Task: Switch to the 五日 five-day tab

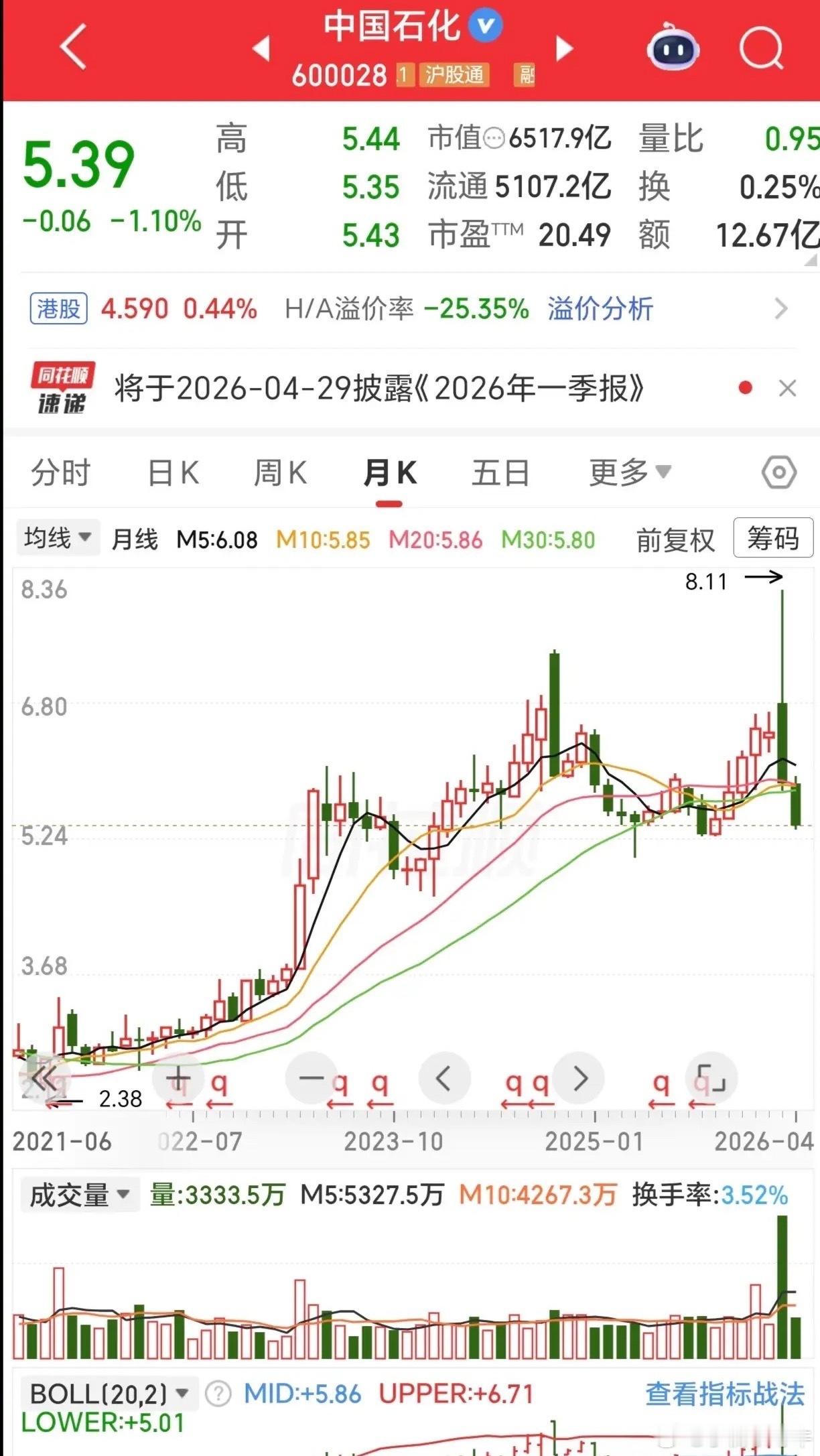Action: point(499,472)
